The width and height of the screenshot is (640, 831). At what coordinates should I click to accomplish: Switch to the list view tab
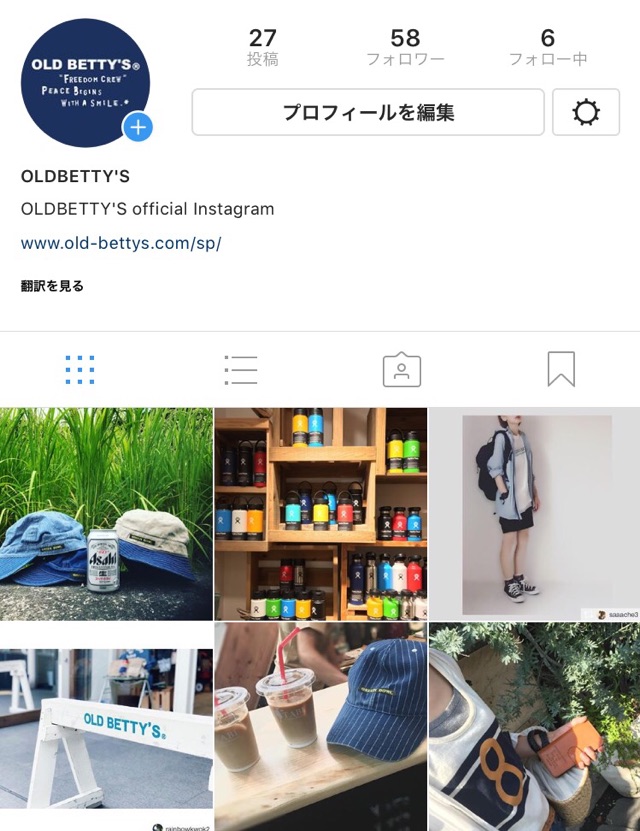[241, 370]
